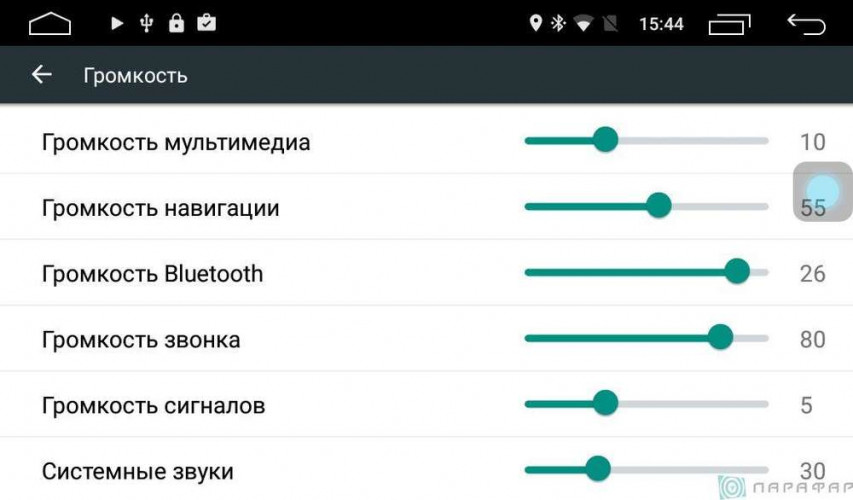This screenshot has width=853, height=500.
Task: Go back from the Громкость screen
Action: 41,75
